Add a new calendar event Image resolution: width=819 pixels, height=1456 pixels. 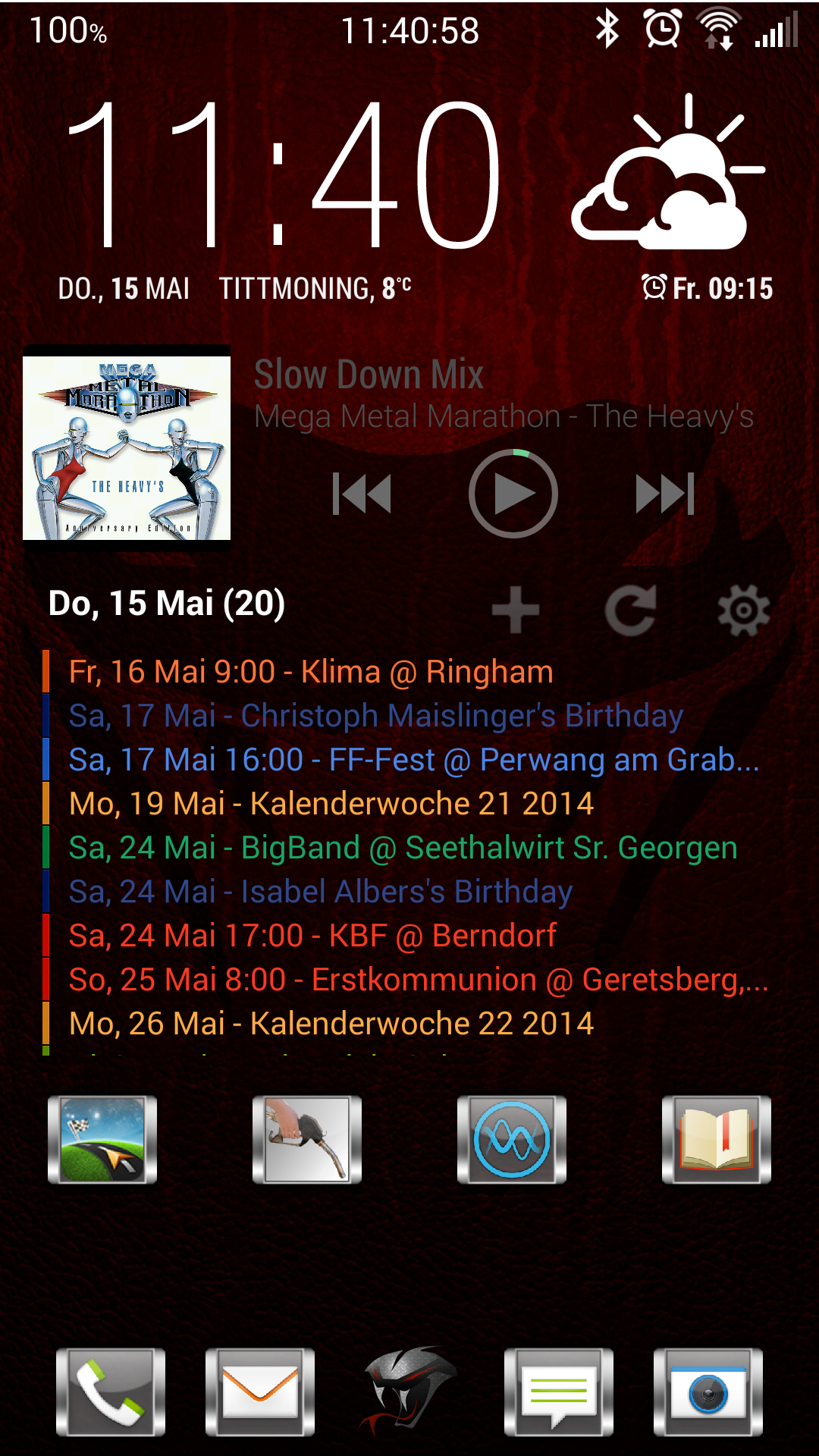[516, 610]
